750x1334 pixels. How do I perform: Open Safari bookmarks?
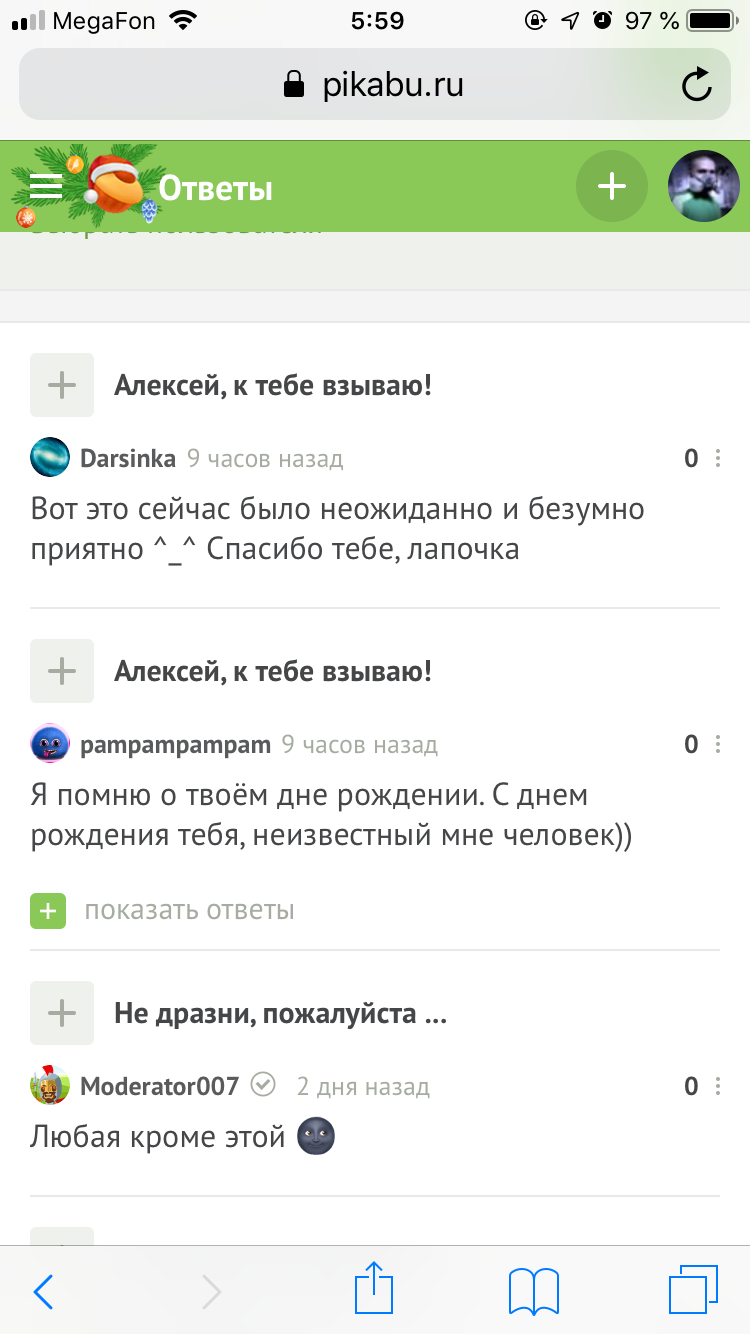[533, 1292]
